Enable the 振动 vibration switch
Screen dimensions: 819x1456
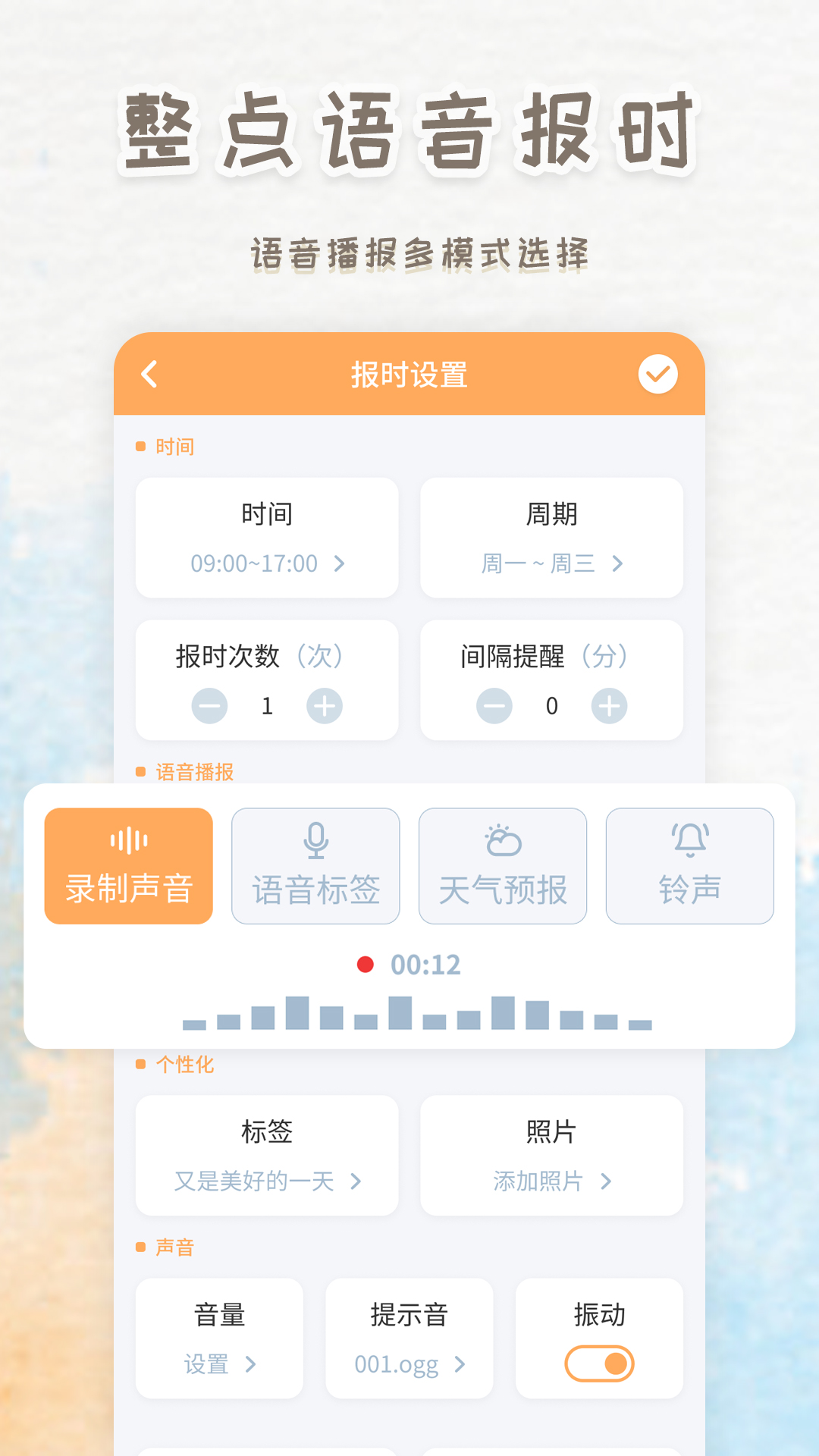coord(599,1363)
